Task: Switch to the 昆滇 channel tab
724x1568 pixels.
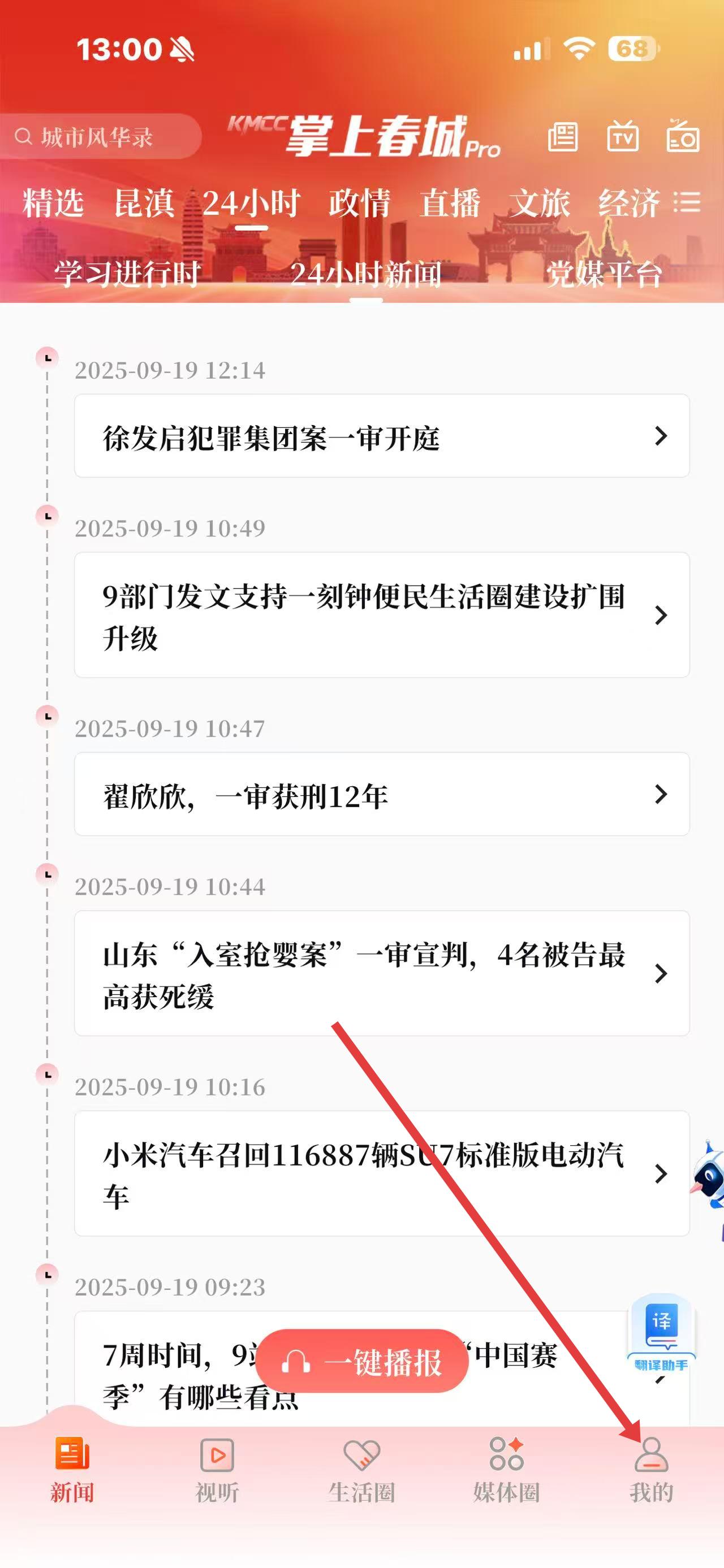Action: click(144, 203)
